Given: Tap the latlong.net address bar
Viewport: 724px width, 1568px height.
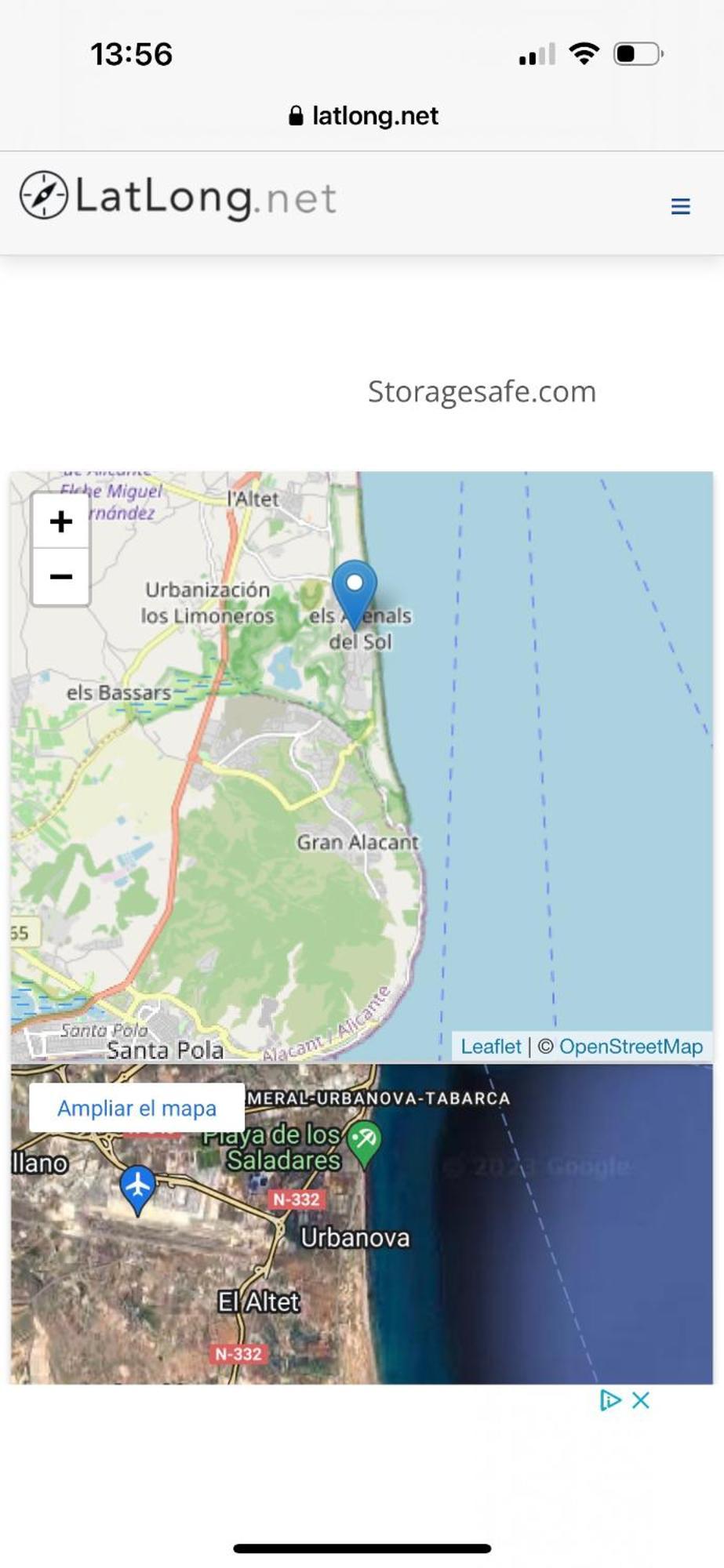Looking at the screenshot, I should [362, 116].
